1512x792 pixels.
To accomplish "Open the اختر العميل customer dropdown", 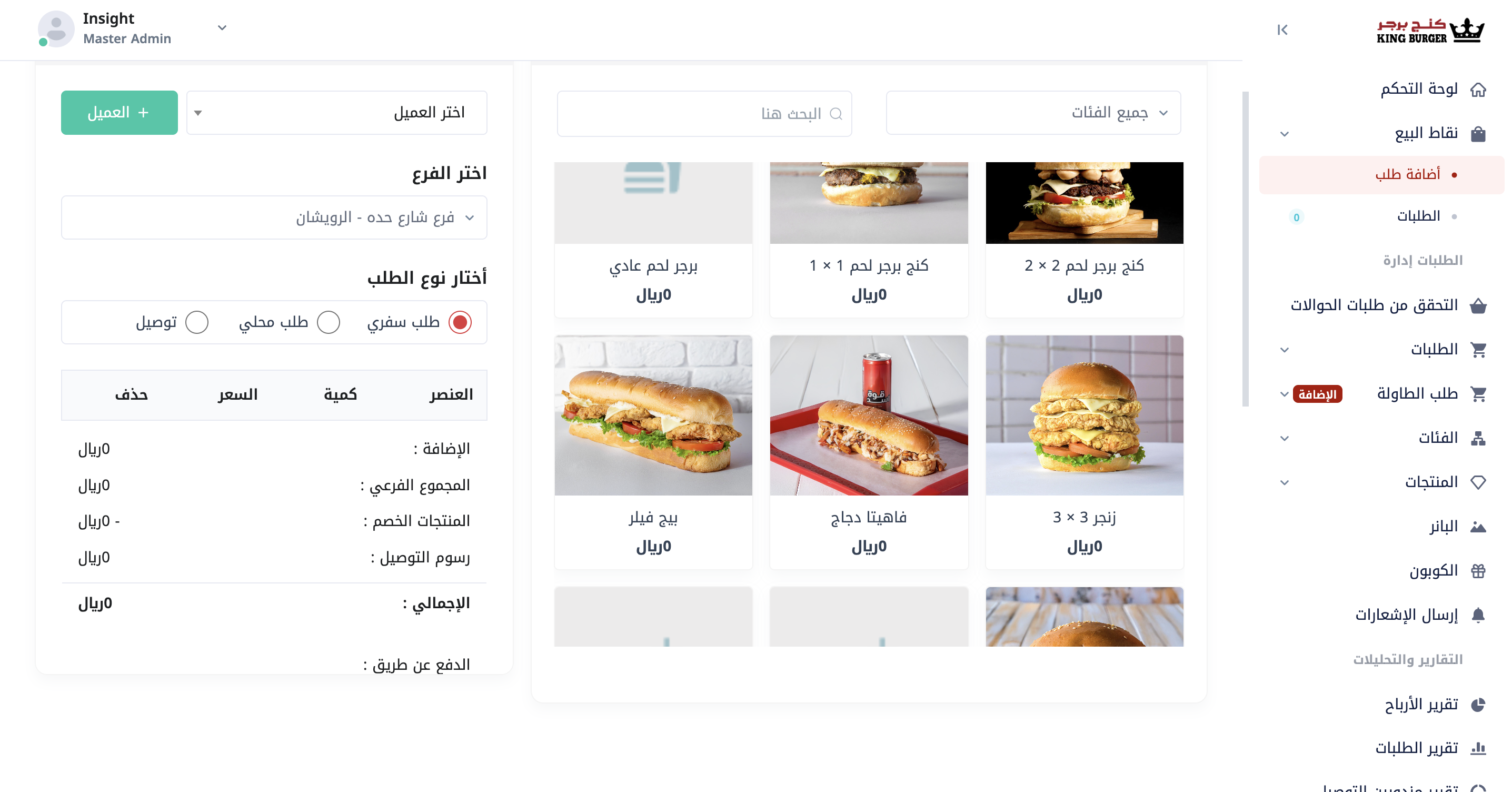I will click(x=336, y=112).
